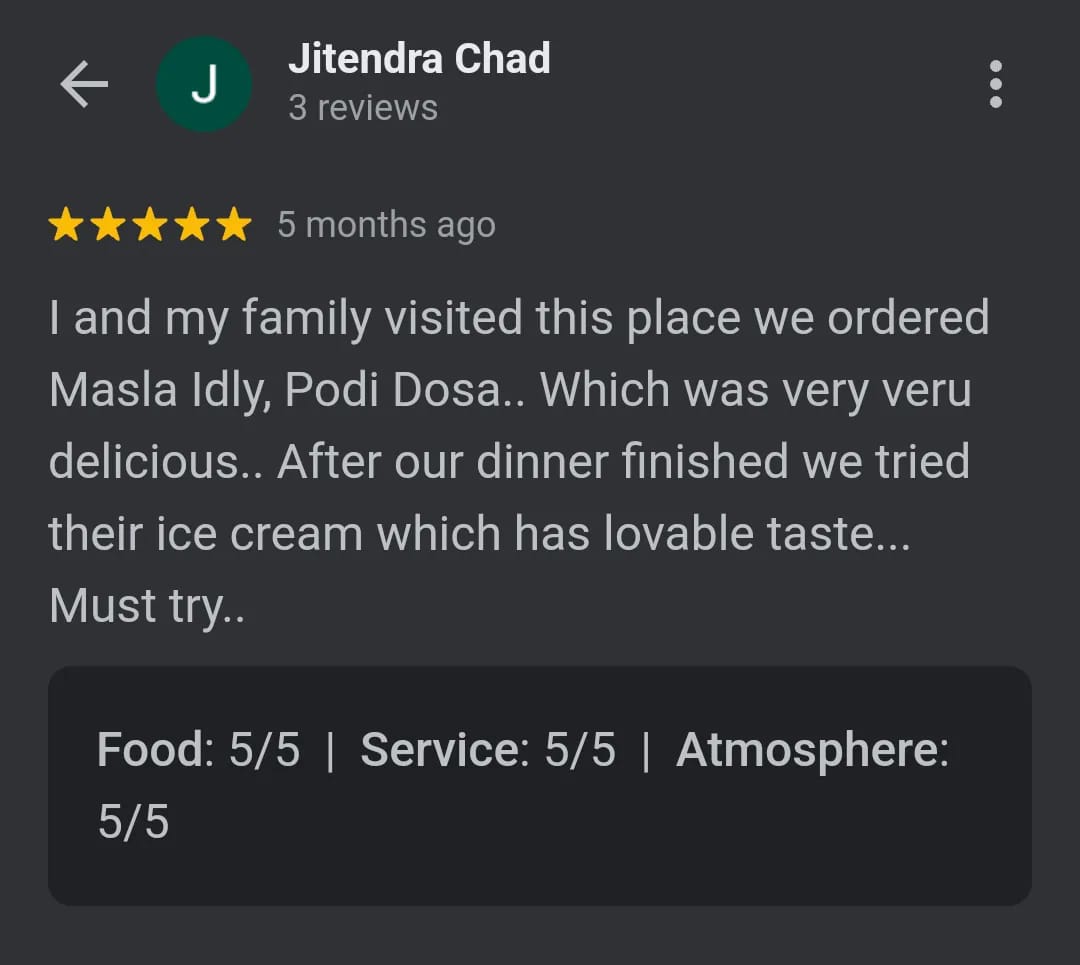Open Jitendra Chad's profile avatar
Viewport: 1080px width, 965px height.
tap(204, 84)
